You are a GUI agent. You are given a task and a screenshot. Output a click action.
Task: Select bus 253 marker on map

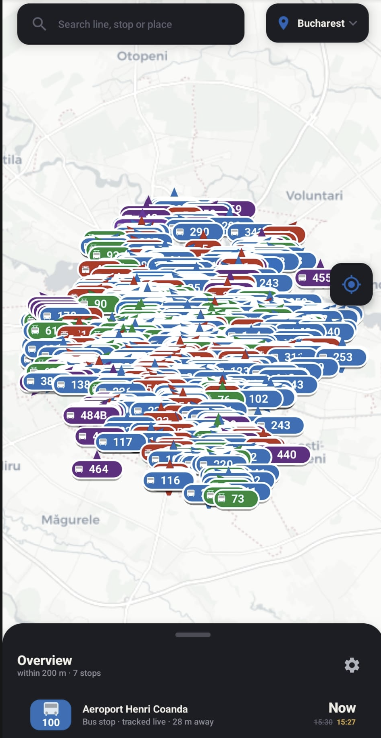pyautogui.click(x=341, y=357)
